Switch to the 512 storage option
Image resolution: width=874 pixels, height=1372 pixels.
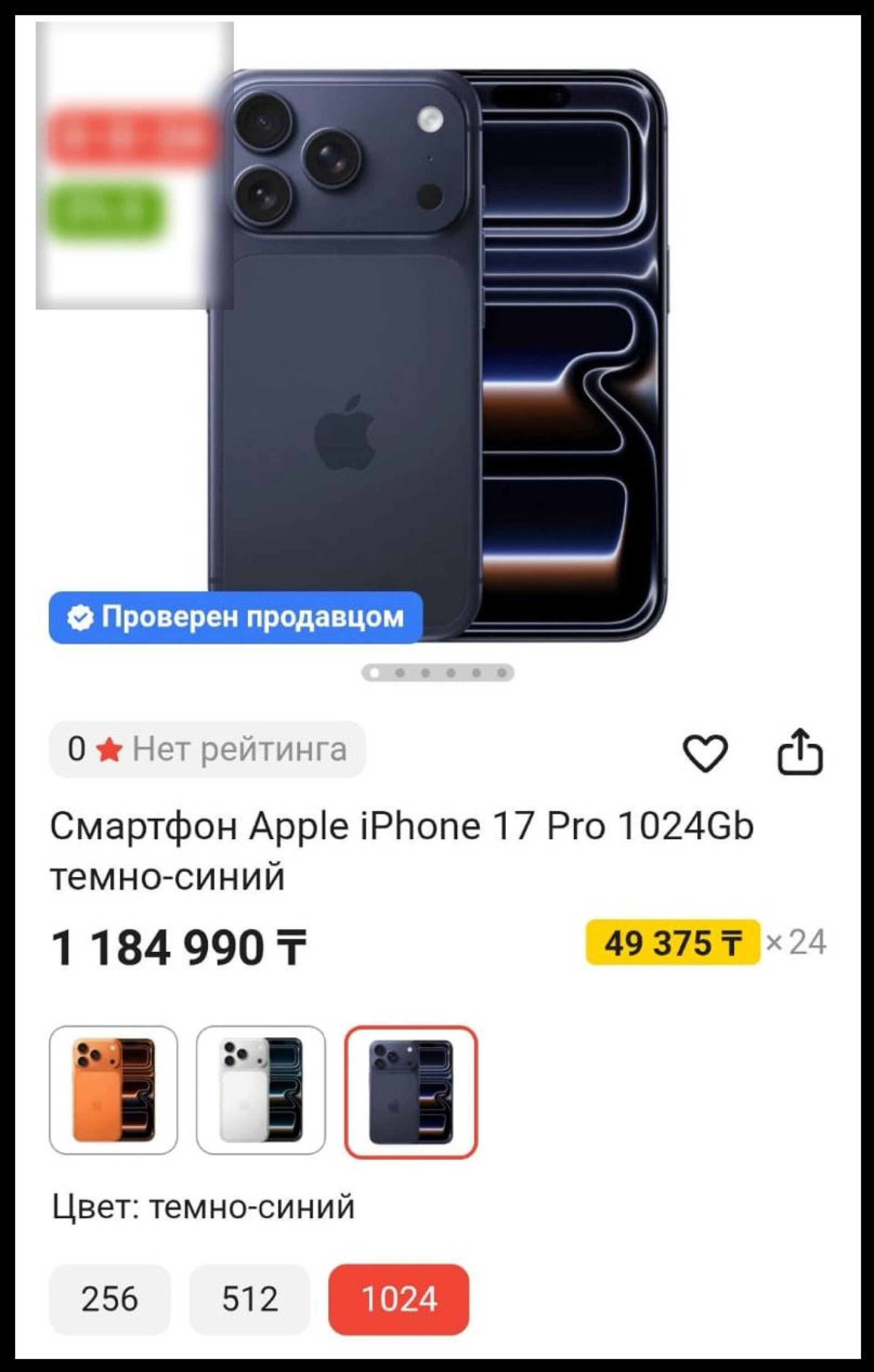coord(249,1299)
